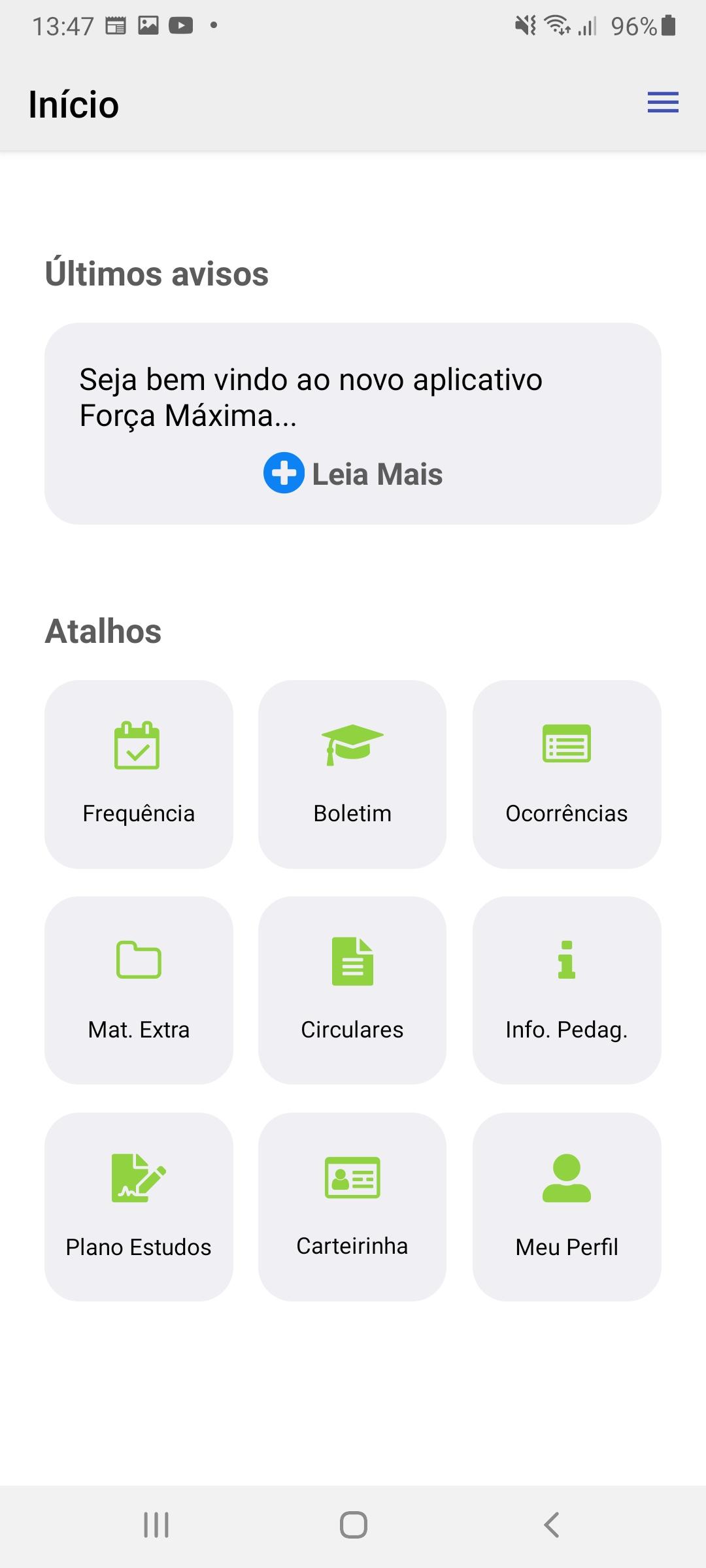Open the Boletim shortcut

[352, 774]
